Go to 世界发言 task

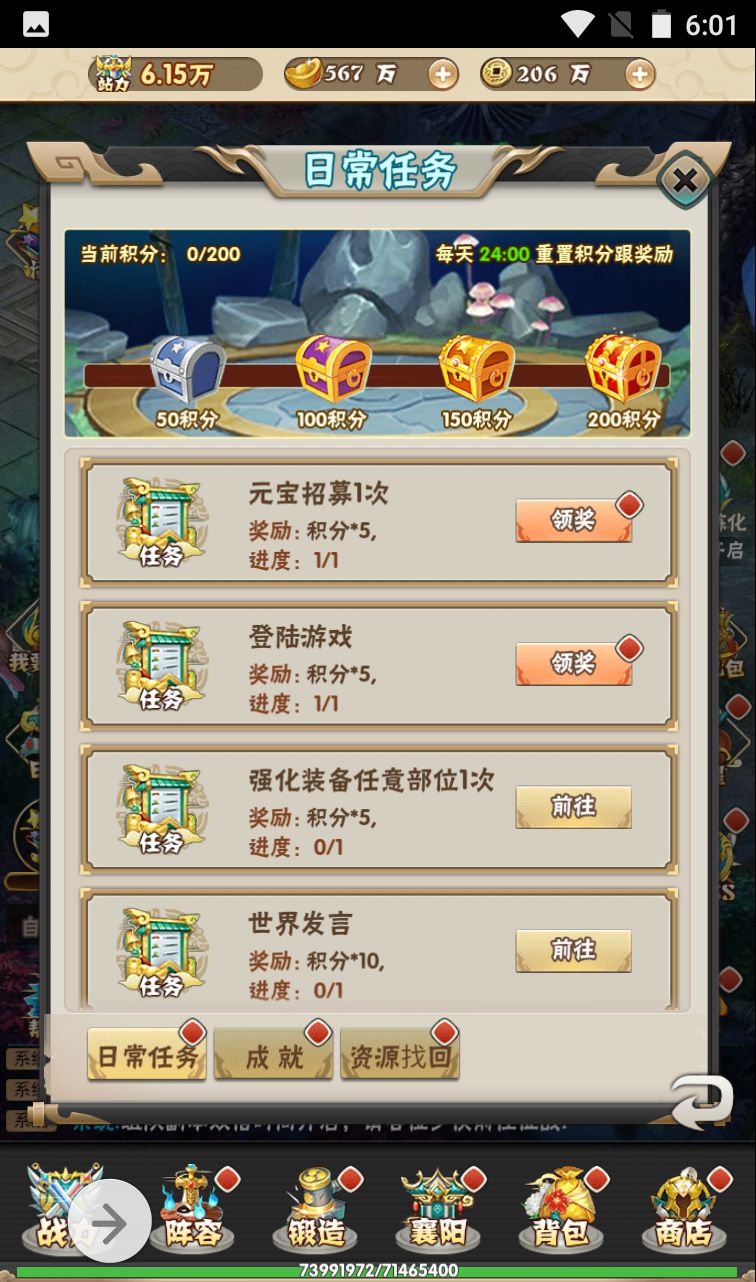(573, 950)
